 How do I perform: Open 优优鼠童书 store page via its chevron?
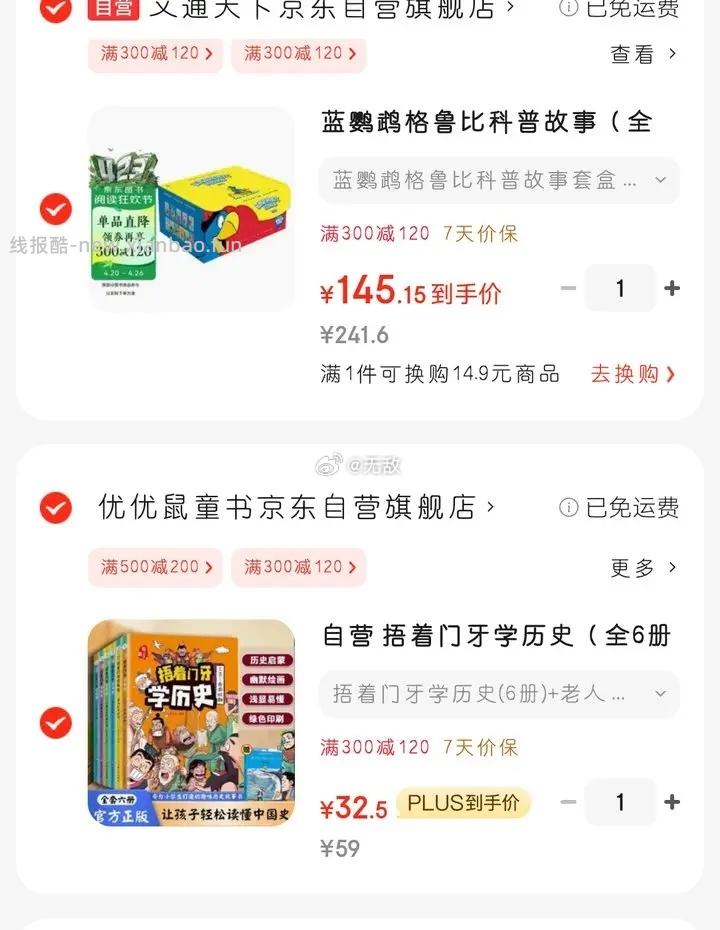(x=490, y=508)
